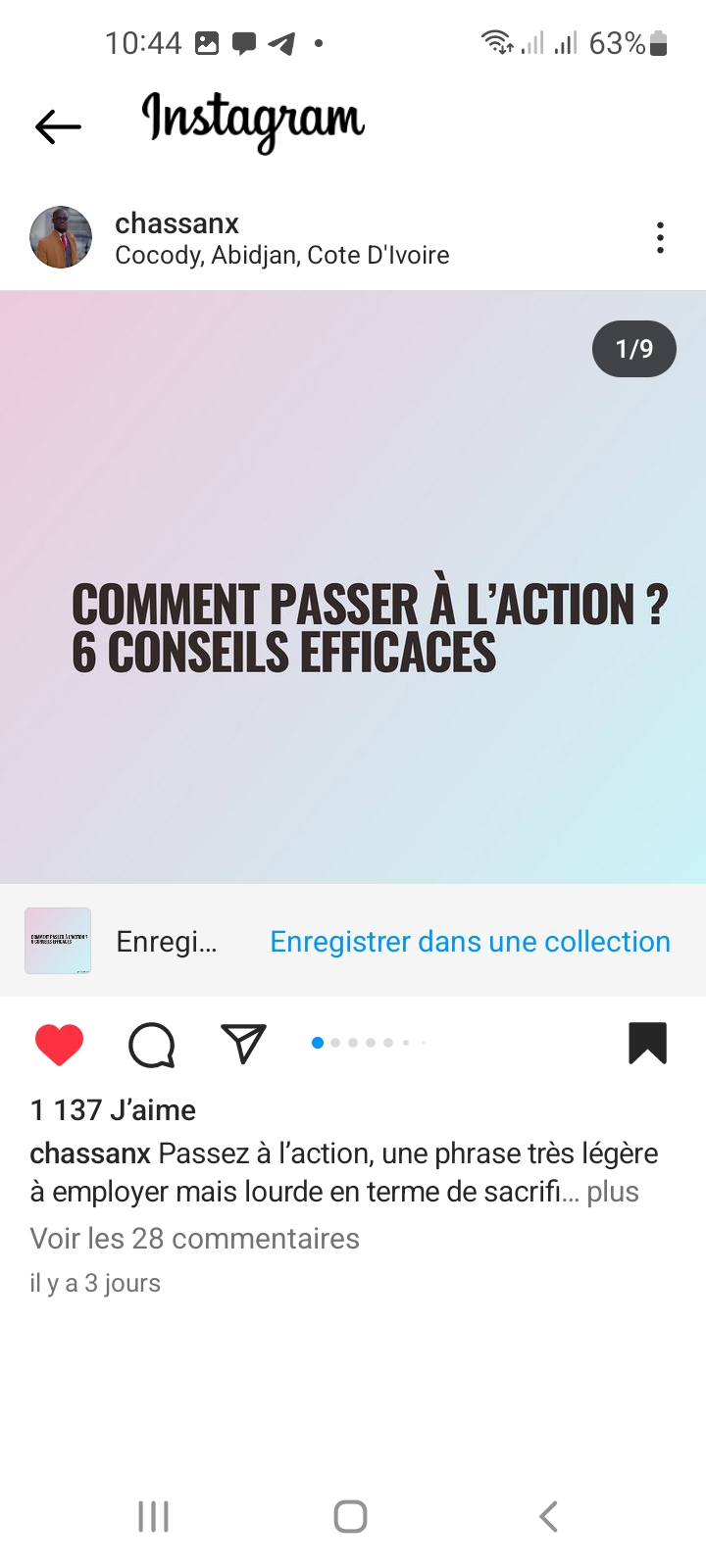Remove the post from saved bookmarks
The height and width of the screenshot is (1568, 706).
[x=647, y=1043]
